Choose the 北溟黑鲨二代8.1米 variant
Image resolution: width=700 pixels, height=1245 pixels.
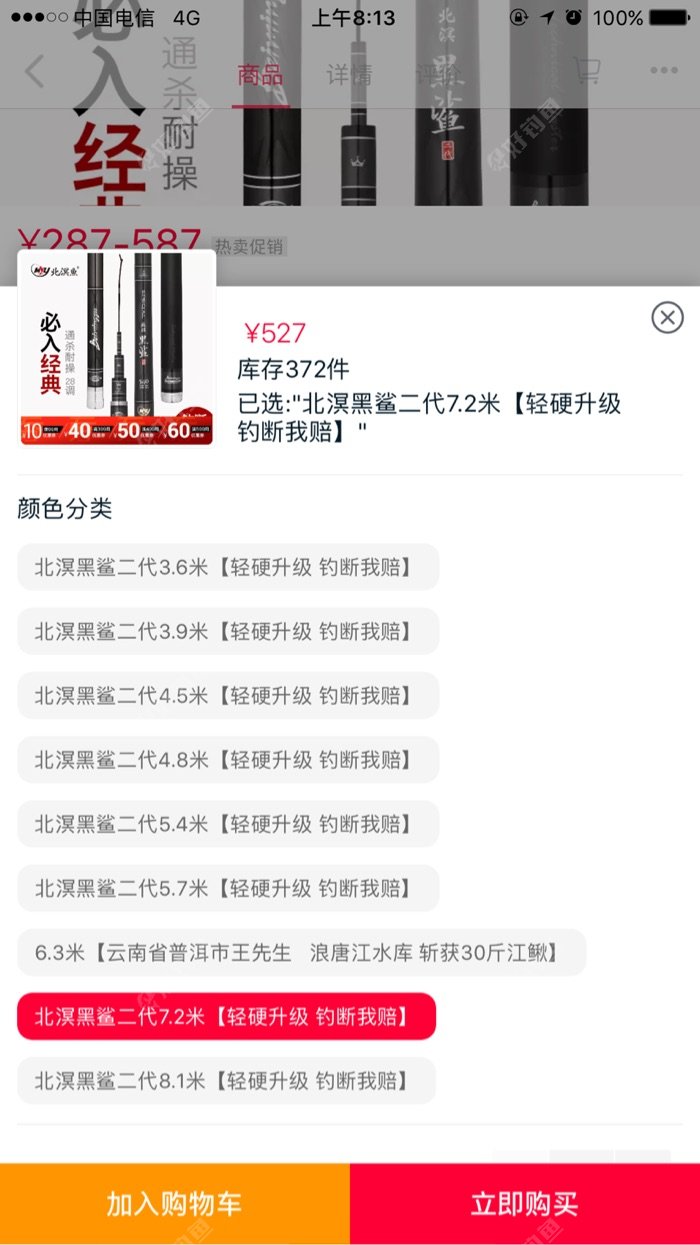[x=226, y=1080]
